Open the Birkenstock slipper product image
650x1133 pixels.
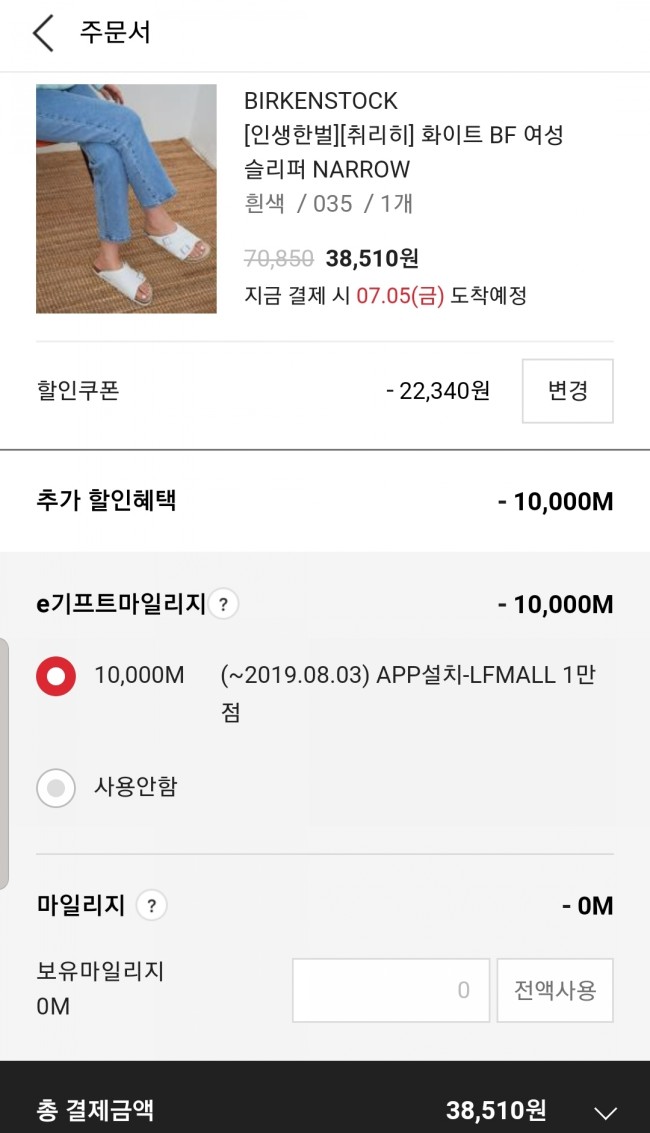click(126, 199)
